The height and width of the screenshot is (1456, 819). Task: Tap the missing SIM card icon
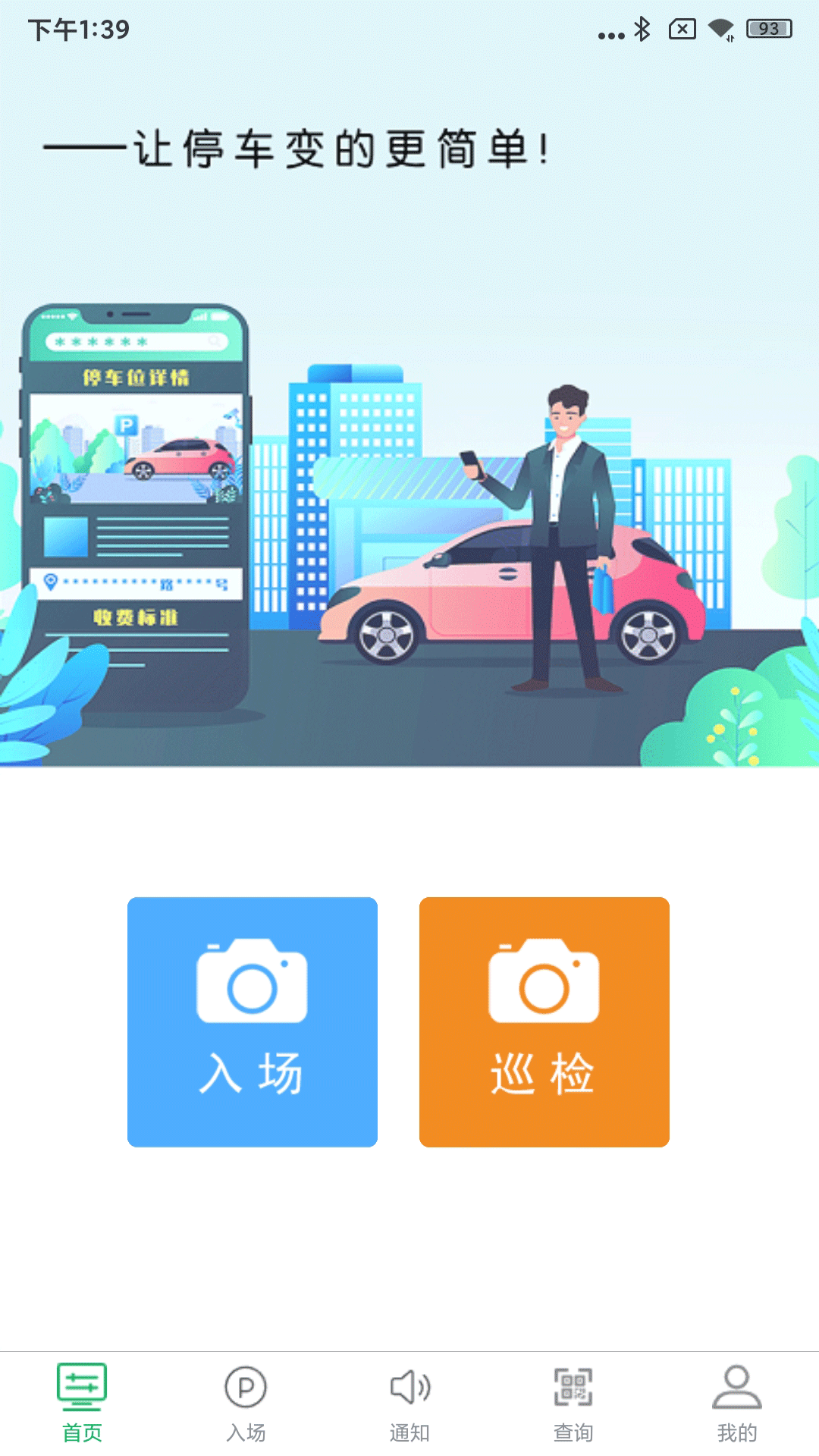(x=681, y=29)
